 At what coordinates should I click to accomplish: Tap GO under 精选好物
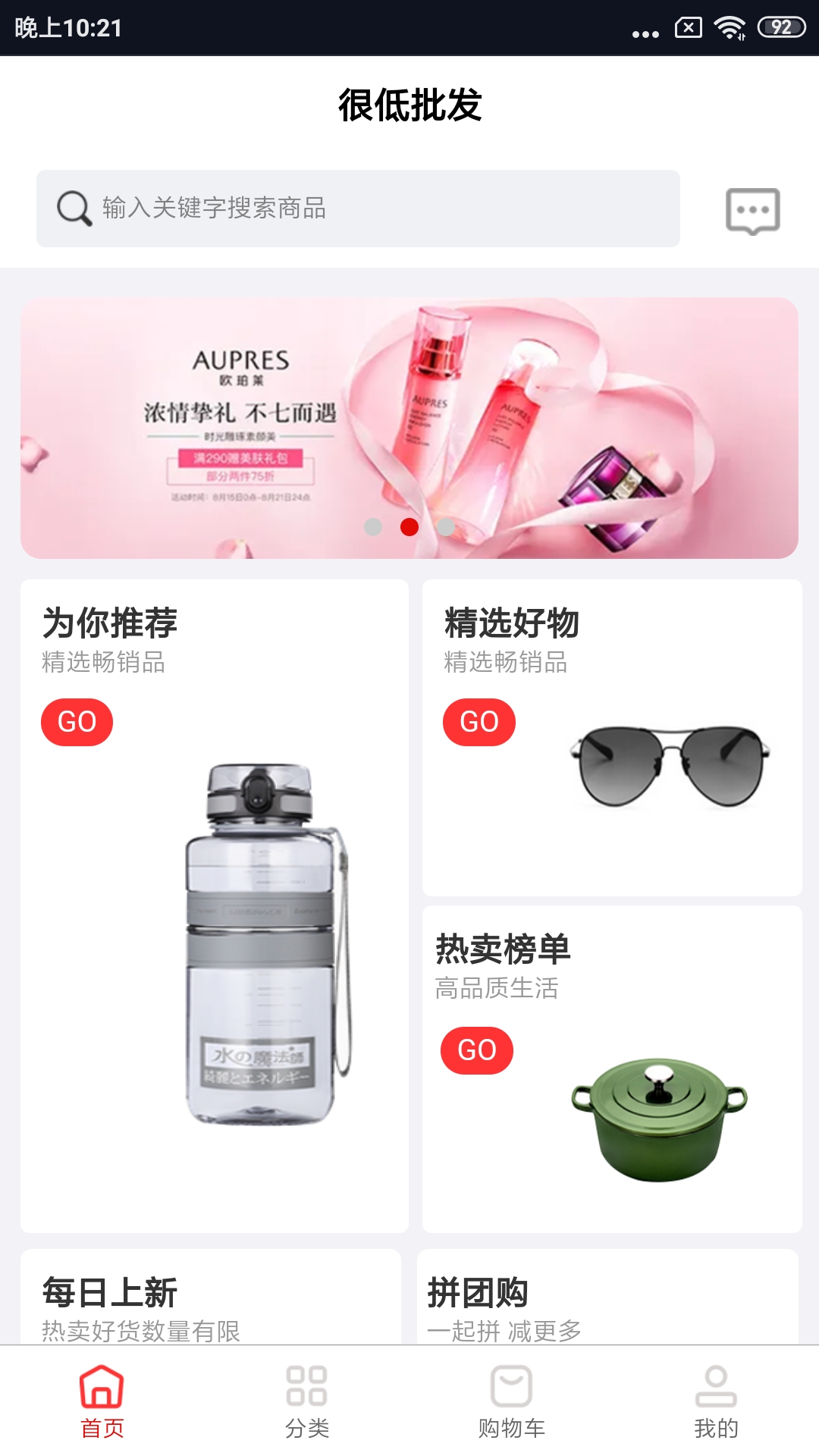[x=479, y=722]
